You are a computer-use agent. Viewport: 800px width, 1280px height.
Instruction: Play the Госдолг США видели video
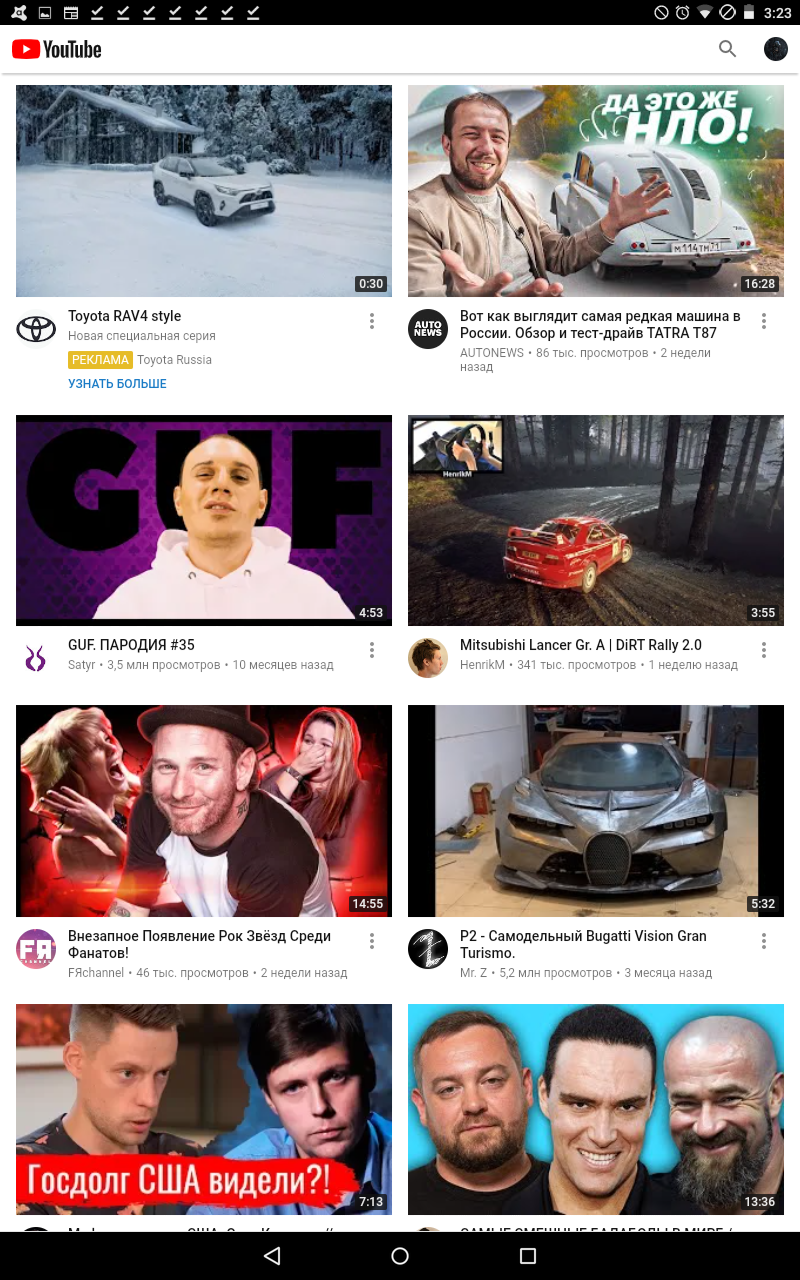pos(204,1110)
